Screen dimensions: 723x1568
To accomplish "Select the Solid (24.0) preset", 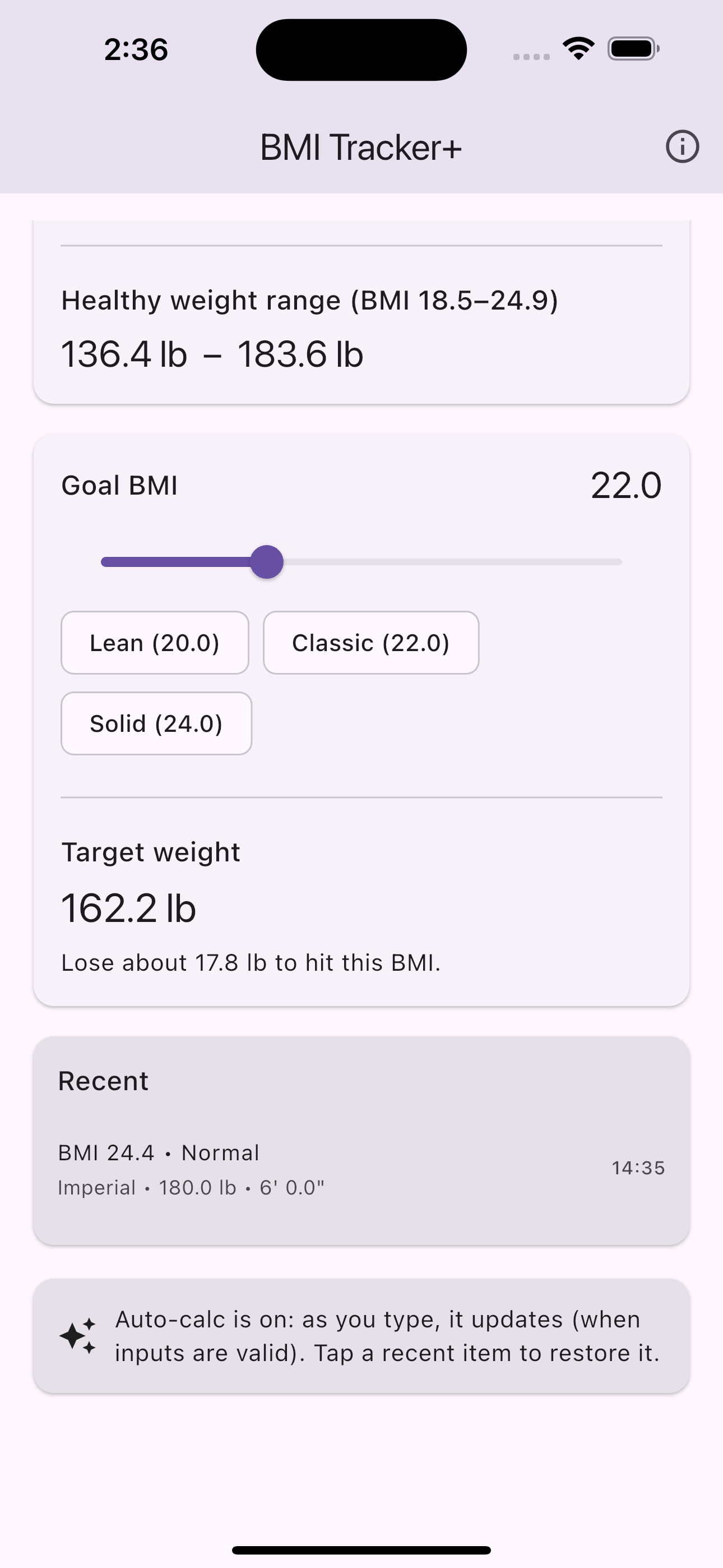I will pos(156,723).
